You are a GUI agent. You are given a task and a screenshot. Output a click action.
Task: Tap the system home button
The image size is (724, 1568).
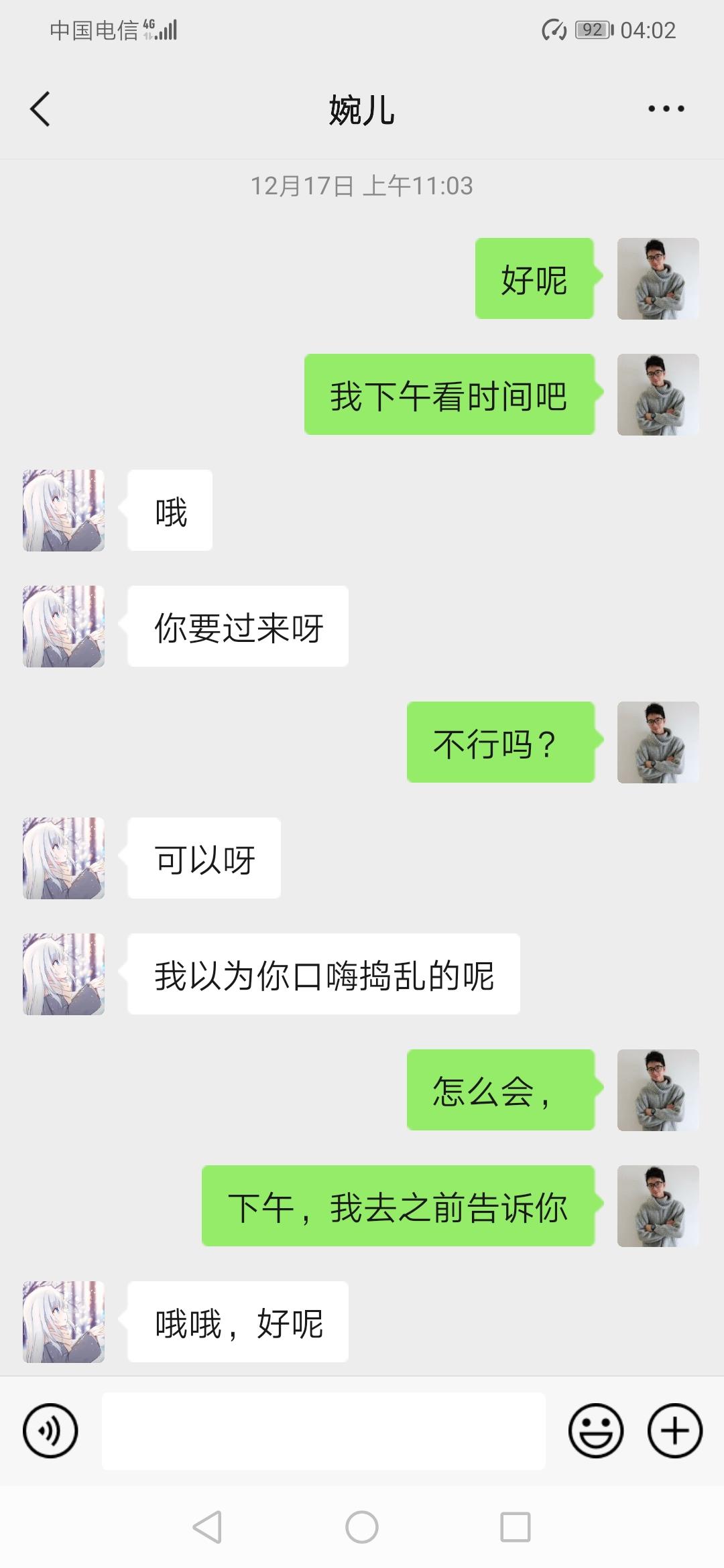[x=362, y=1527]
